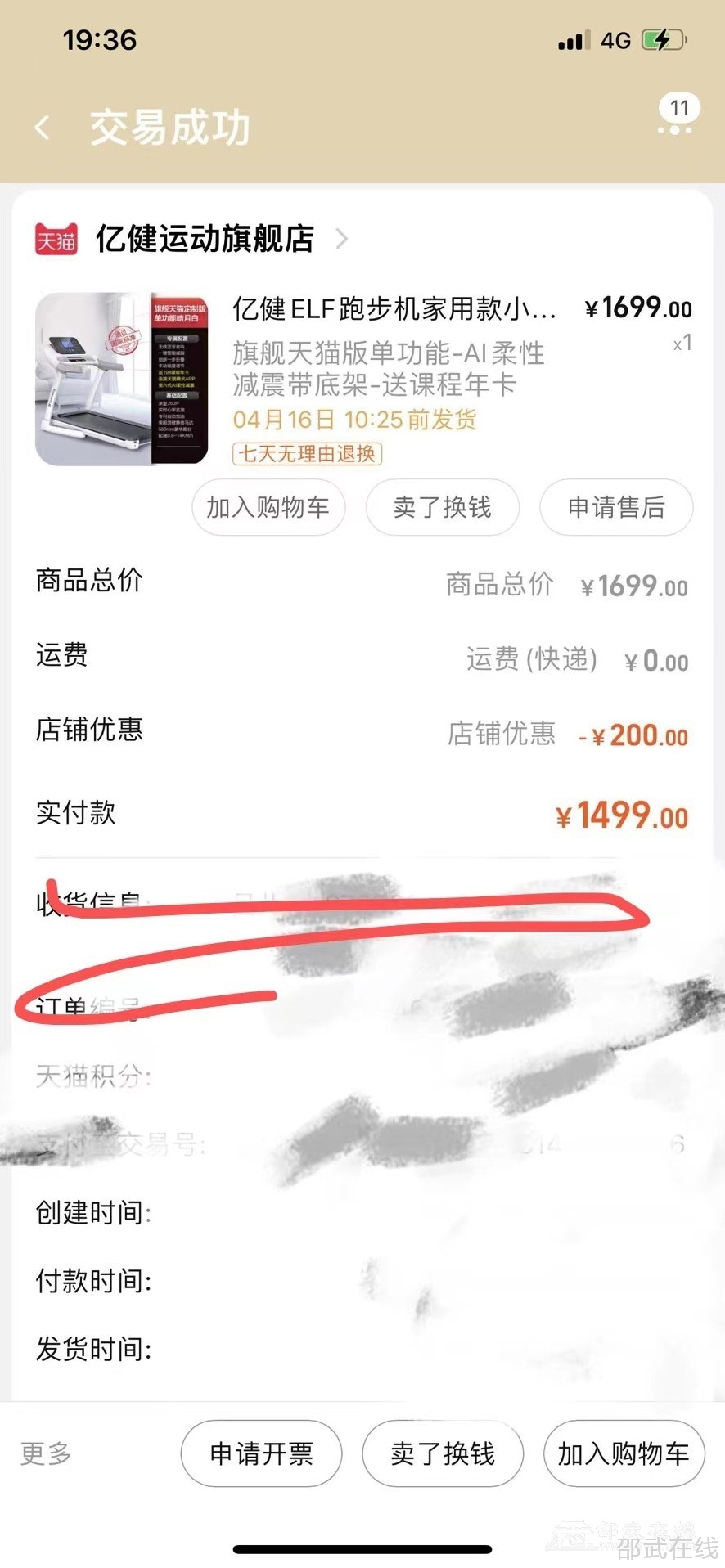View the 亿健 ELF 跑步机 product details

(x=394, y=309)
